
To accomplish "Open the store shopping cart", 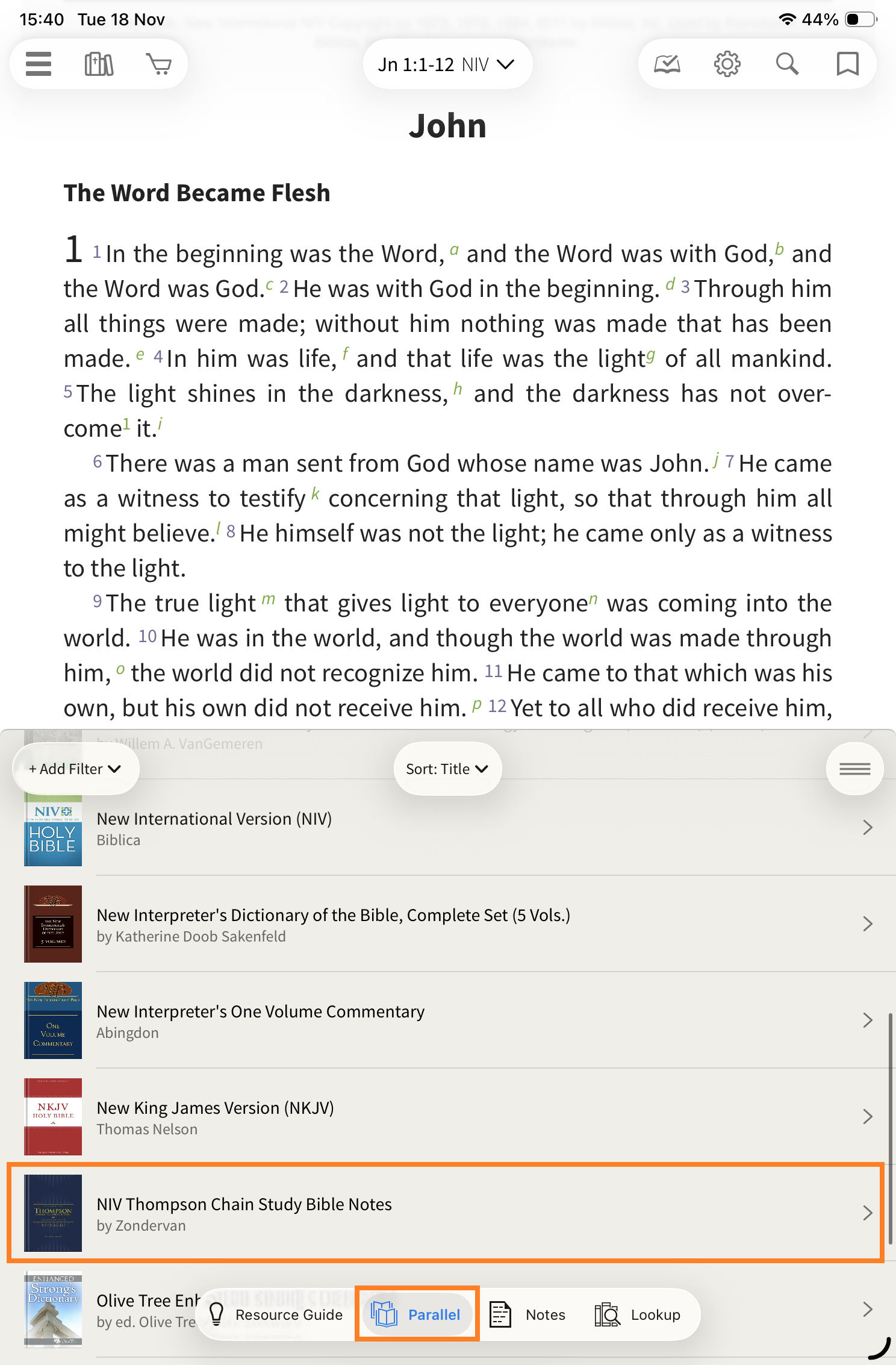I will (159, 64).
